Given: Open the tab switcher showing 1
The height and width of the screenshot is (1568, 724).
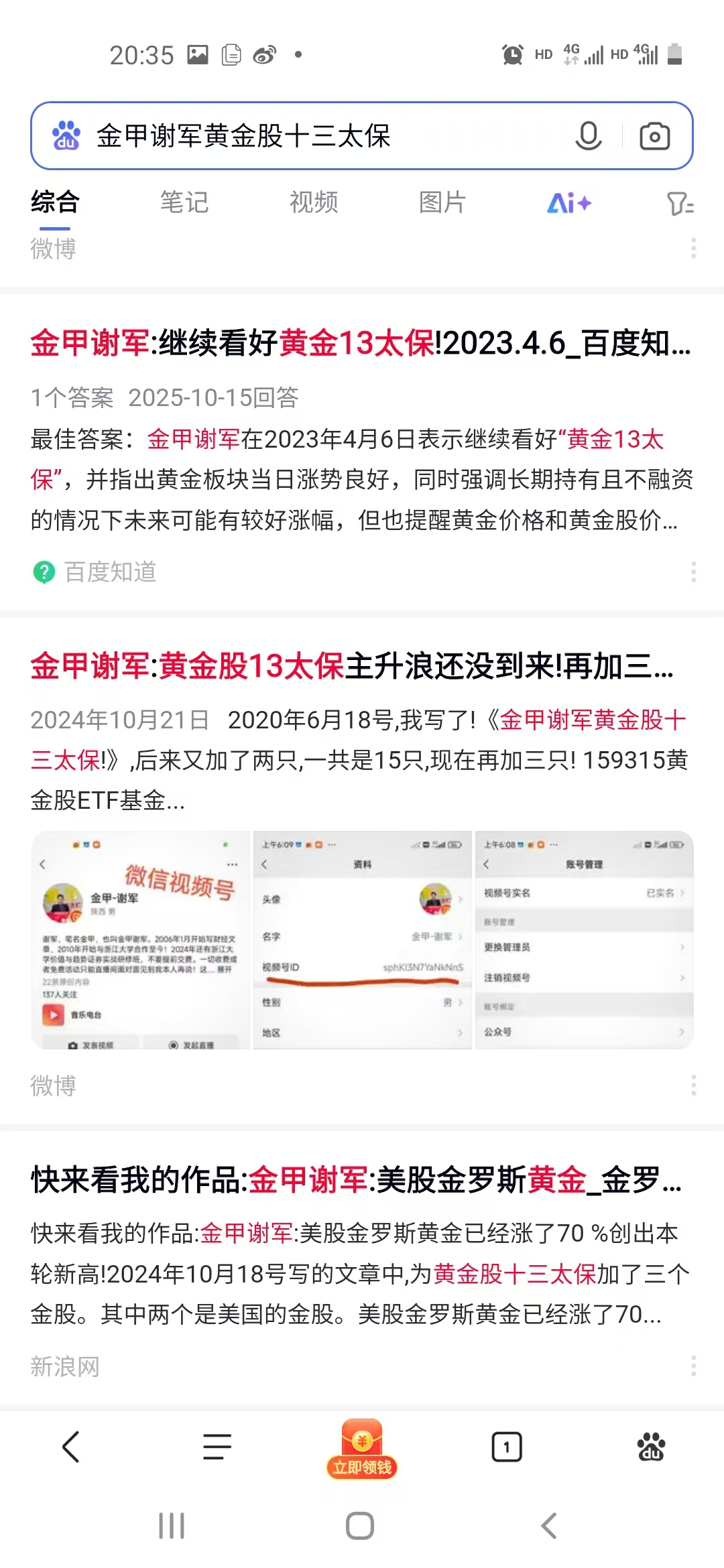Looking at the screenshot, I should pos(507,1447).
